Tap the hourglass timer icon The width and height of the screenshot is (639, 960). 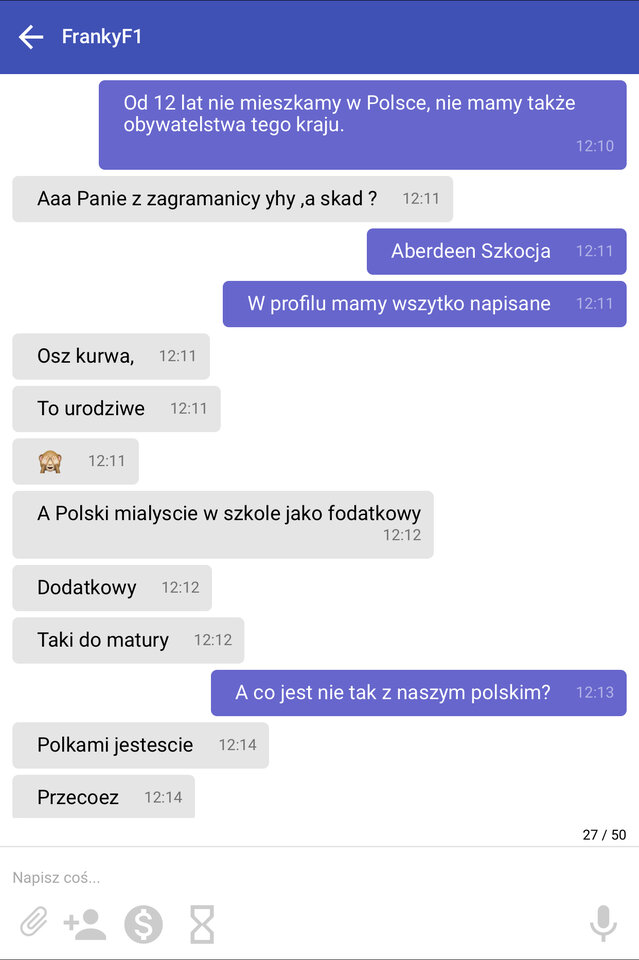pyautogui.click(x=202, y=924)
